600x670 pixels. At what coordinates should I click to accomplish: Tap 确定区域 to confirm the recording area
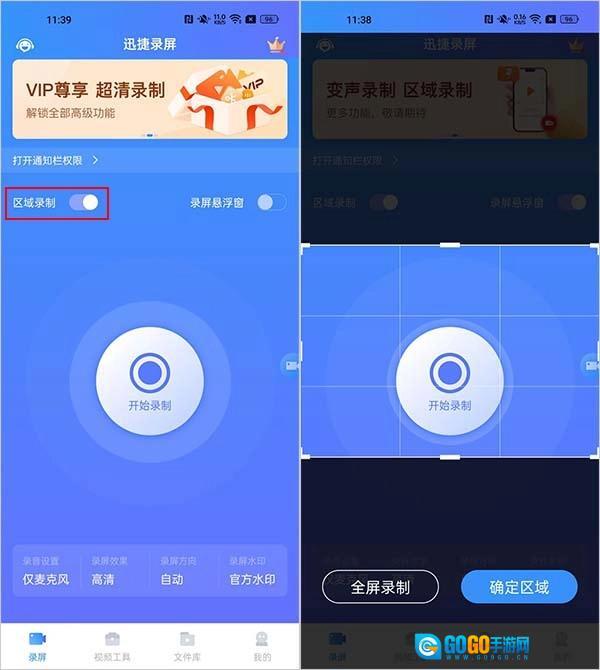tap(519, 587)
